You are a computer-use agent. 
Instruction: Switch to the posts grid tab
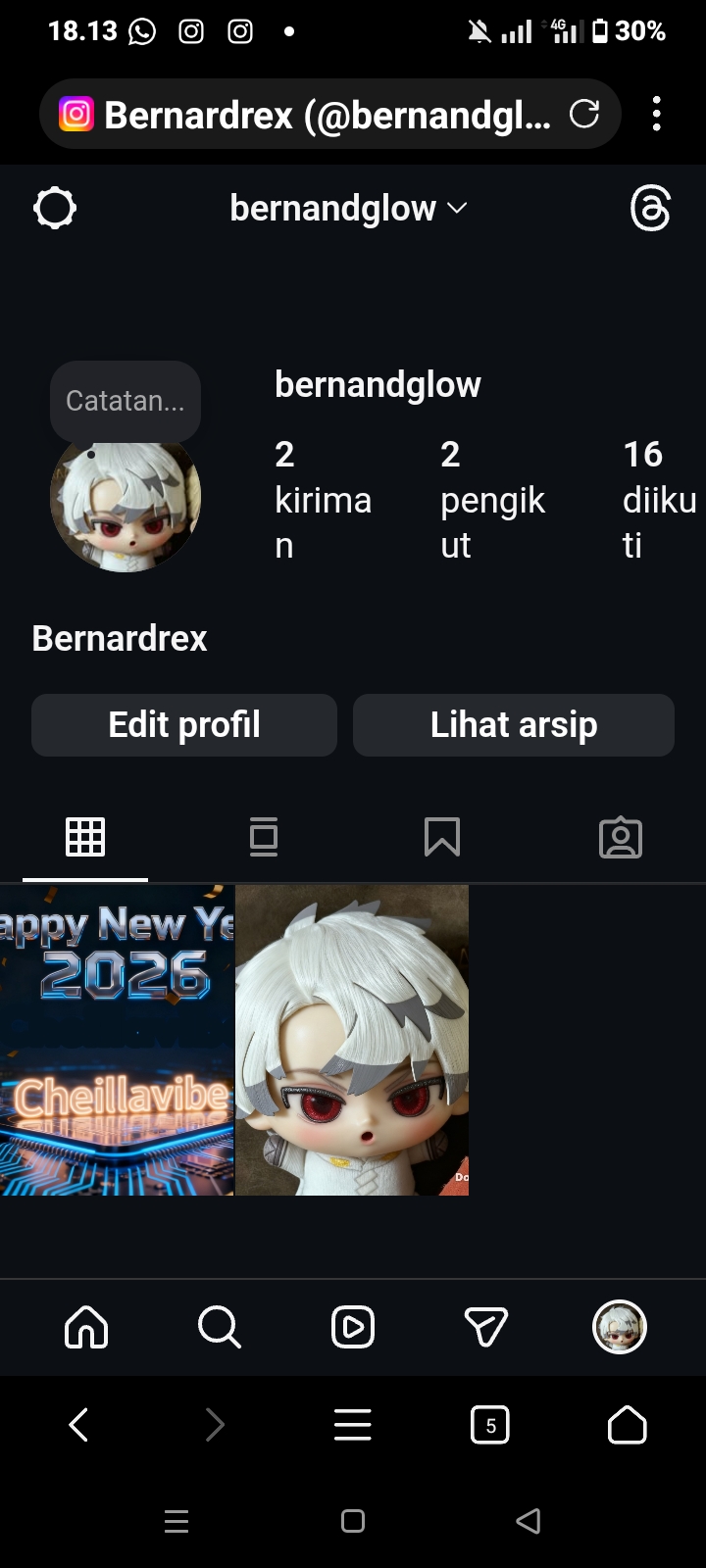pyautogui.click(x=85, y=837)
